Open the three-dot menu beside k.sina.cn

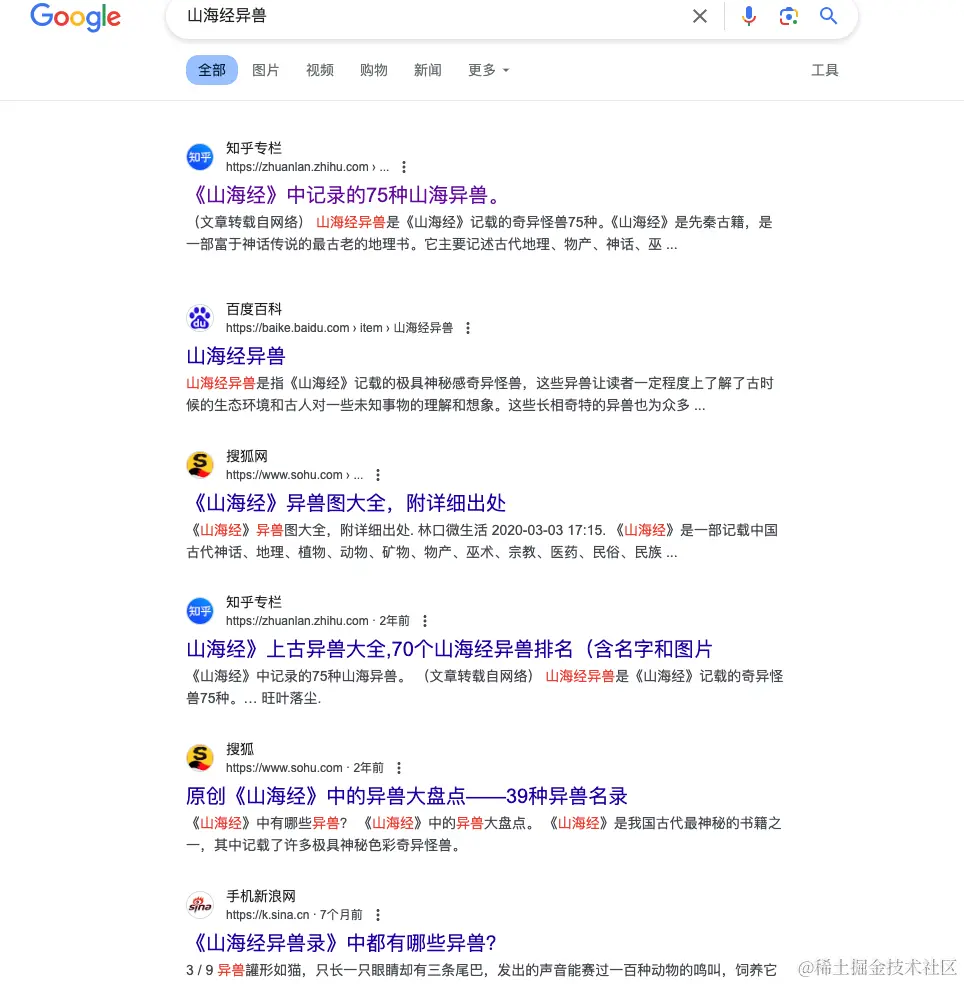pos(378,915)
